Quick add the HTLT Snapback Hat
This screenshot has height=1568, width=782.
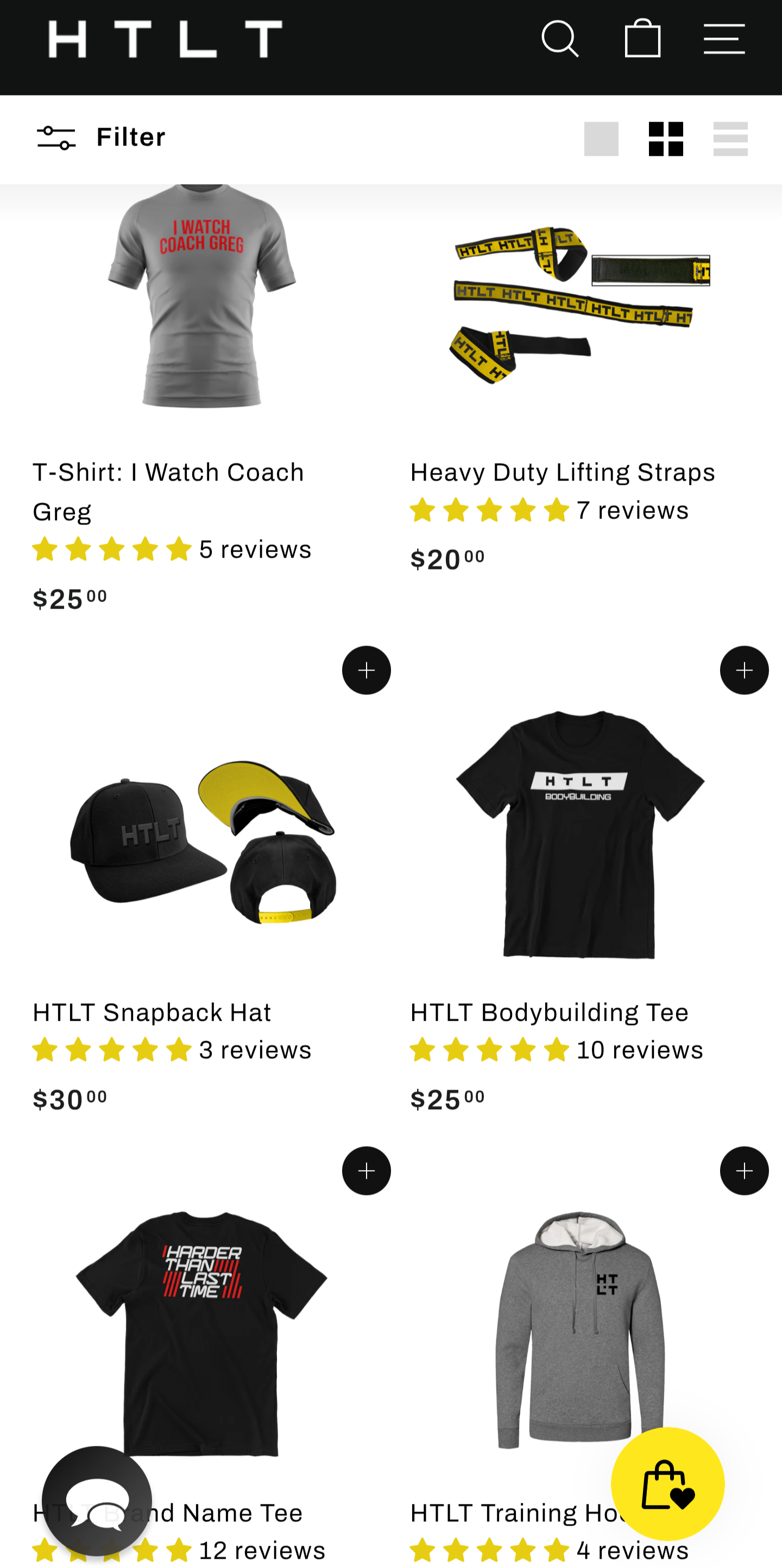(x=367, y=670)
